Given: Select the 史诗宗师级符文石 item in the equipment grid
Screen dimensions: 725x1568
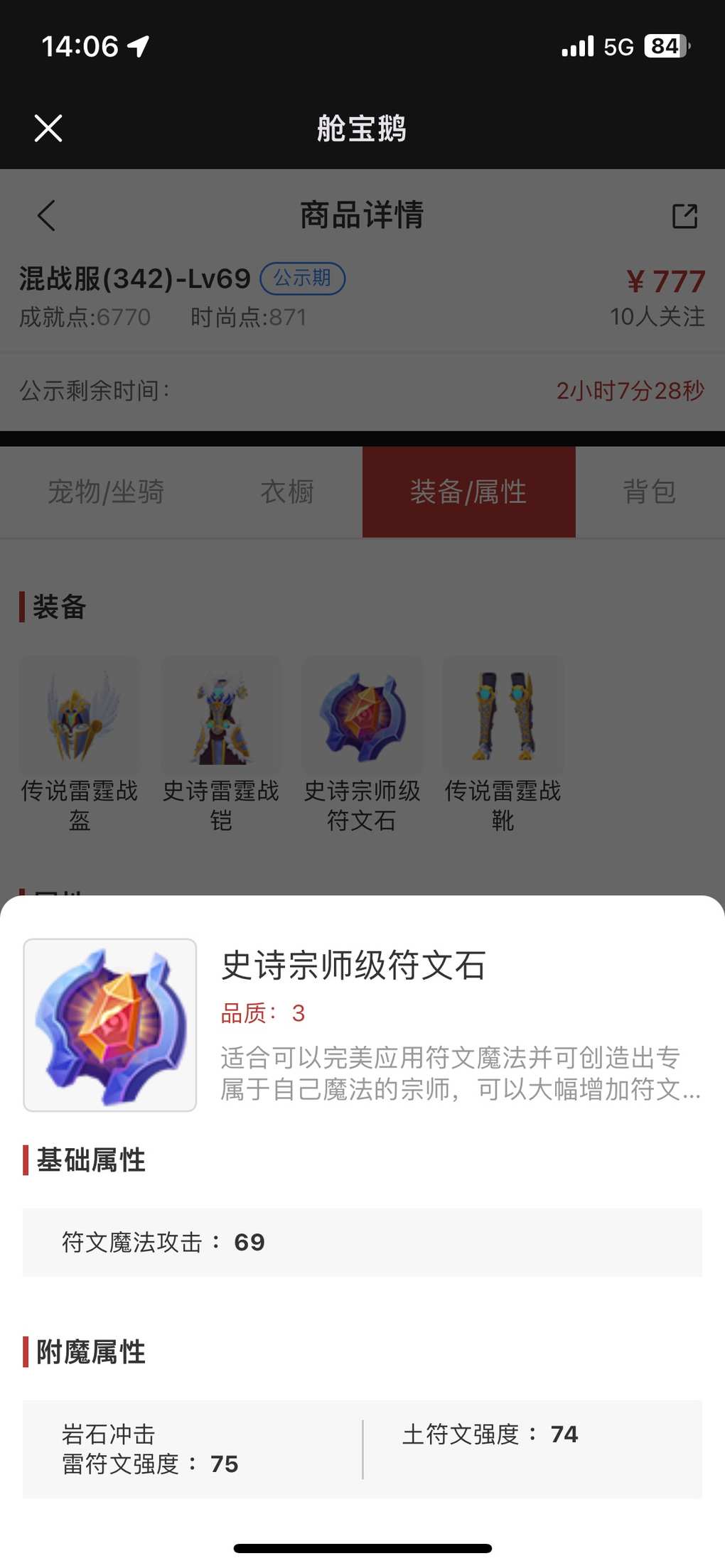Looking at the screenshot, I should click(x=362, y=716).
